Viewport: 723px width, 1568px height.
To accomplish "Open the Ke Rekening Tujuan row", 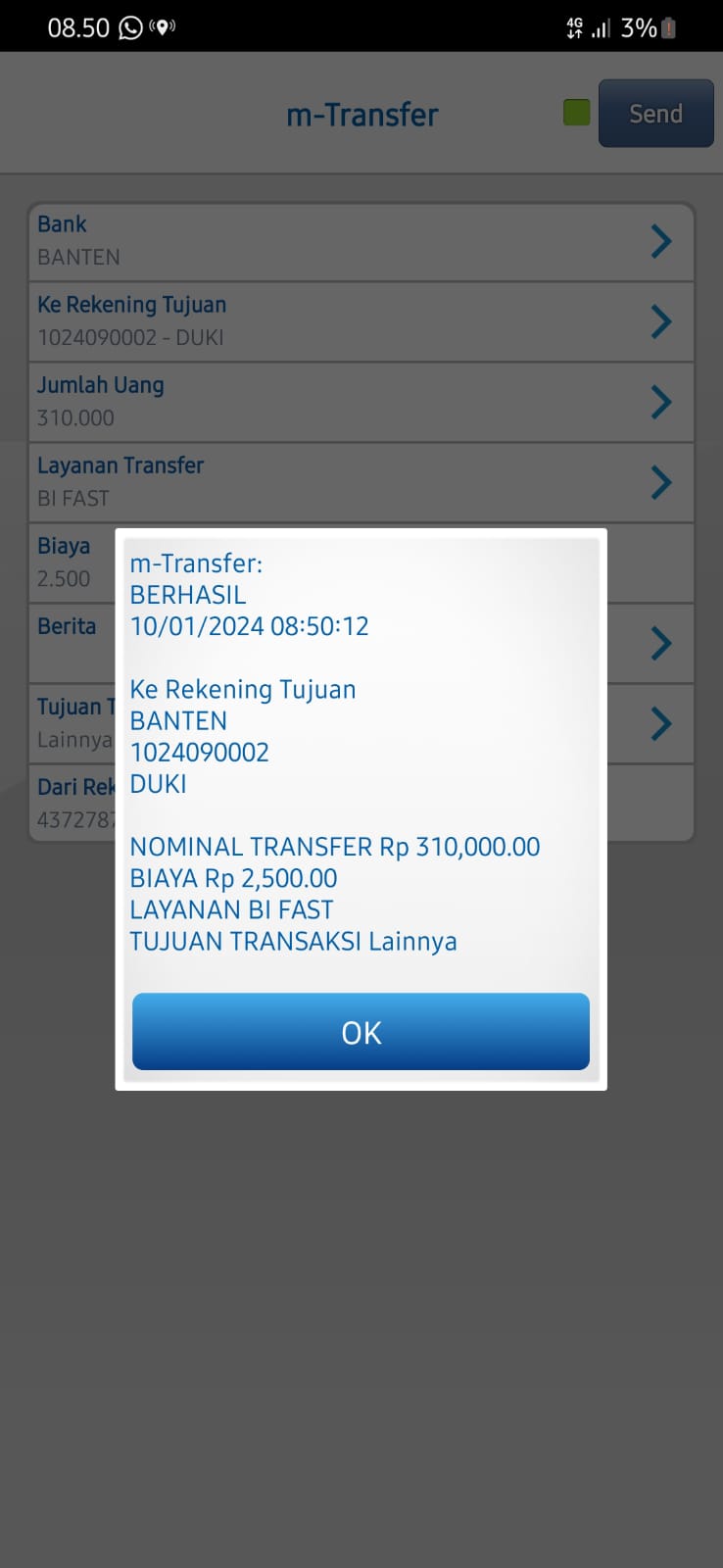I will click(361, 321).
